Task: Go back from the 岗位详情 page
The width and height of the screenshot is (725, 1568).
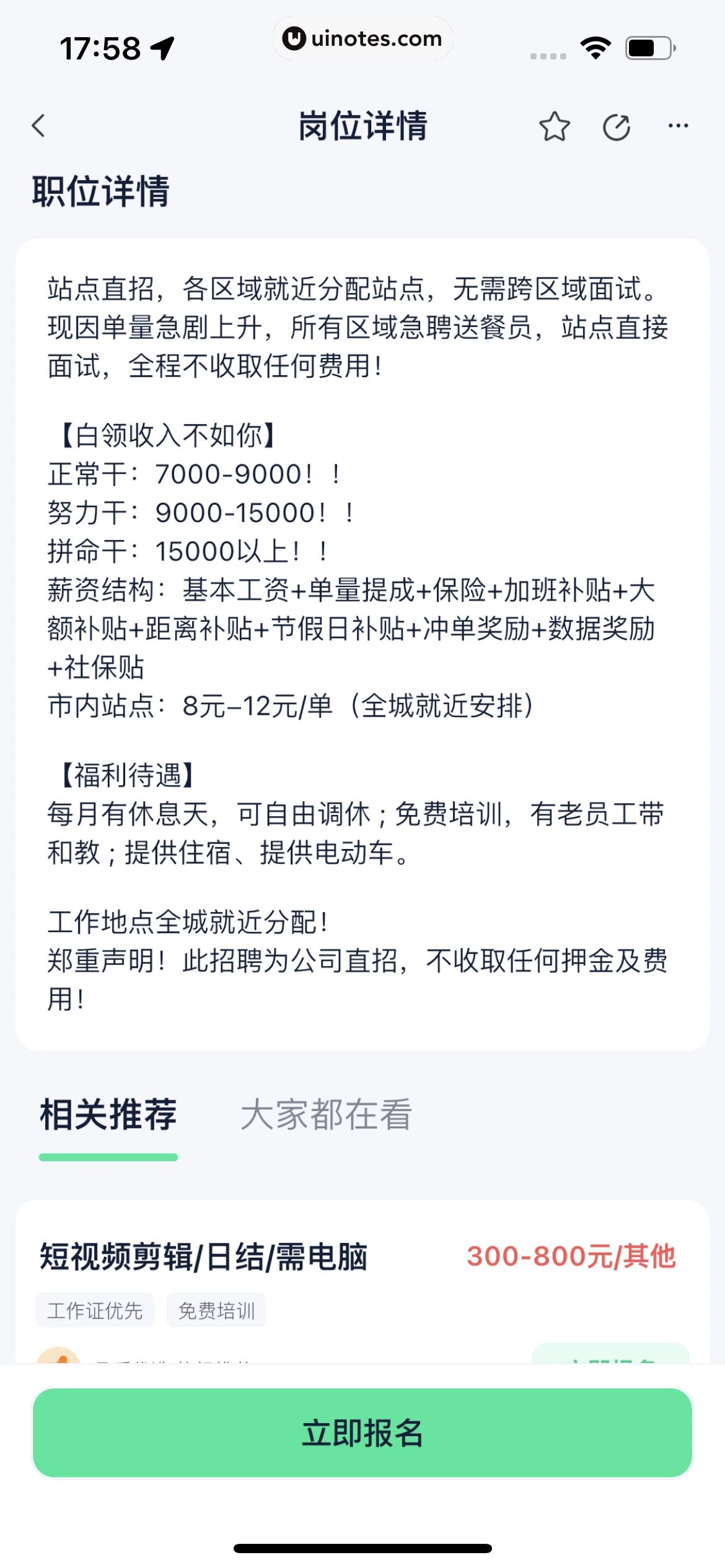Action: point(39,126)
